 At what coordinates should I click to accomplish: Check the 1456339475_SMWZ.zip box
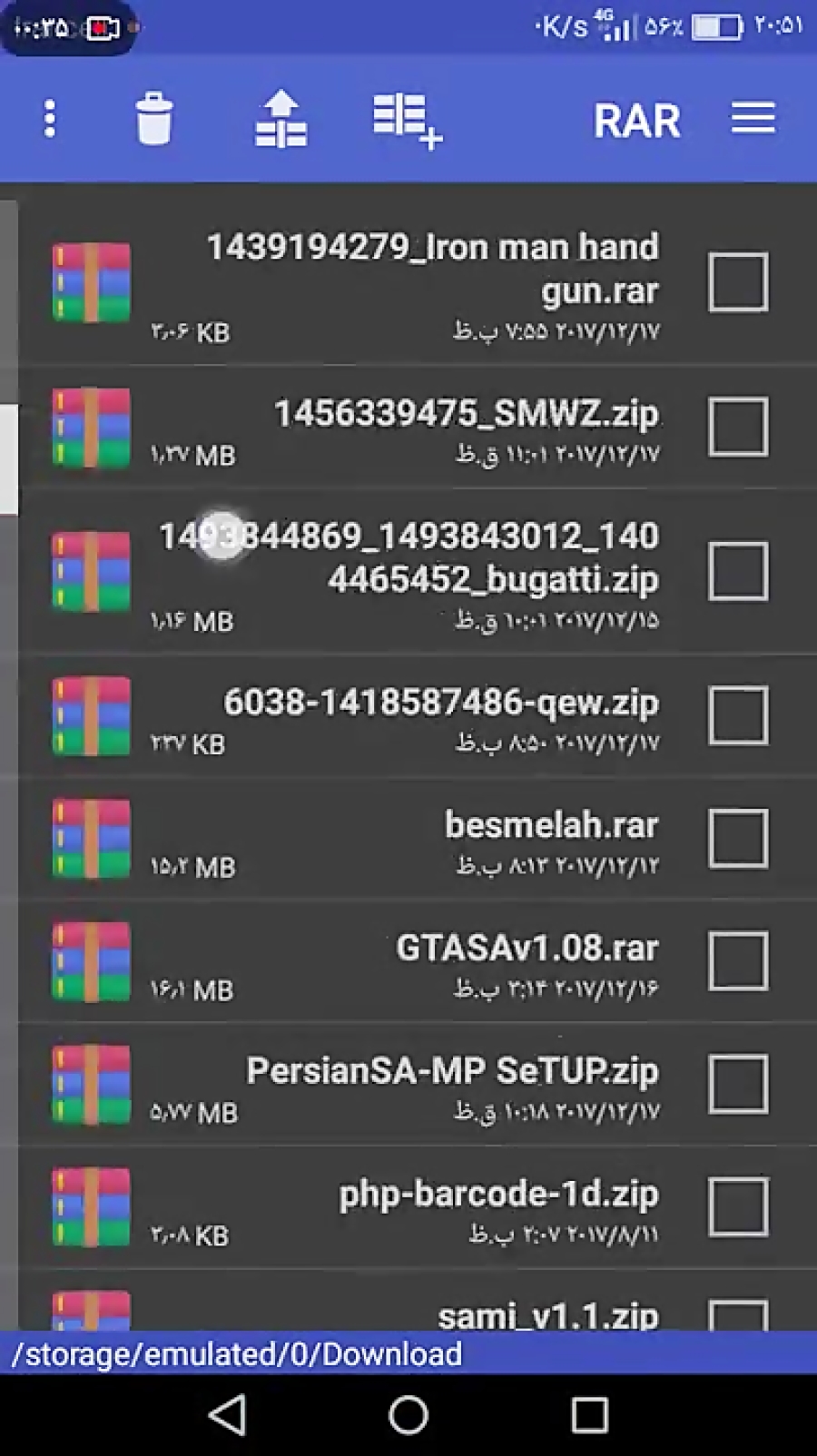tap(737, 427)
